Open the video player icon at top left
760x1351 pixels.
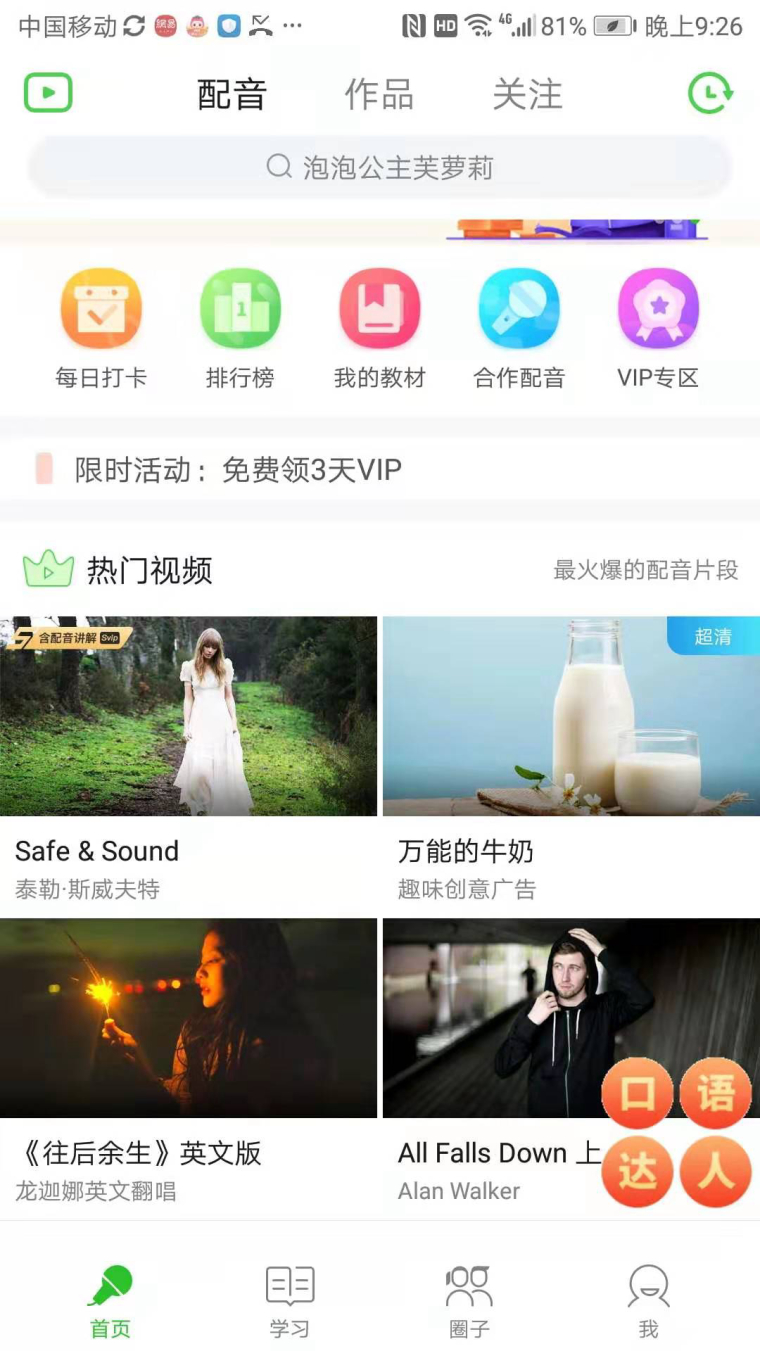pyautogui.click(x=48, y=94)
